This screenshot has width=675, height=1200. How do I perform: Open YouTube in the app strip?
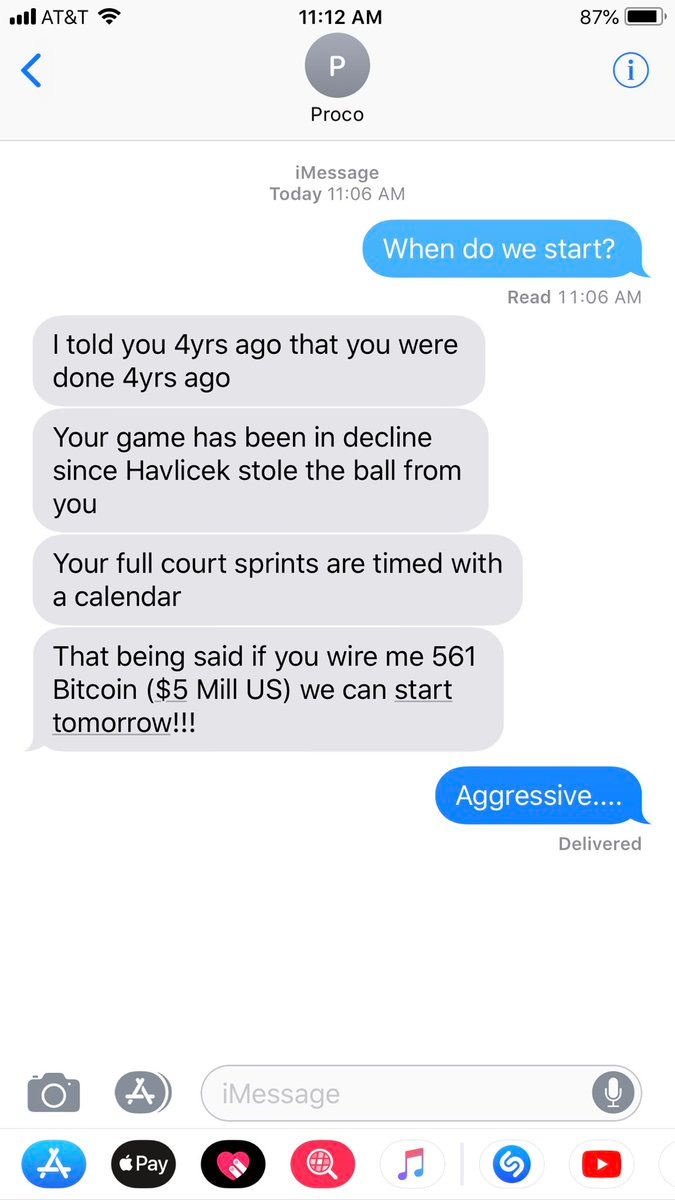pyautogui.click(x=601, y=1164)
